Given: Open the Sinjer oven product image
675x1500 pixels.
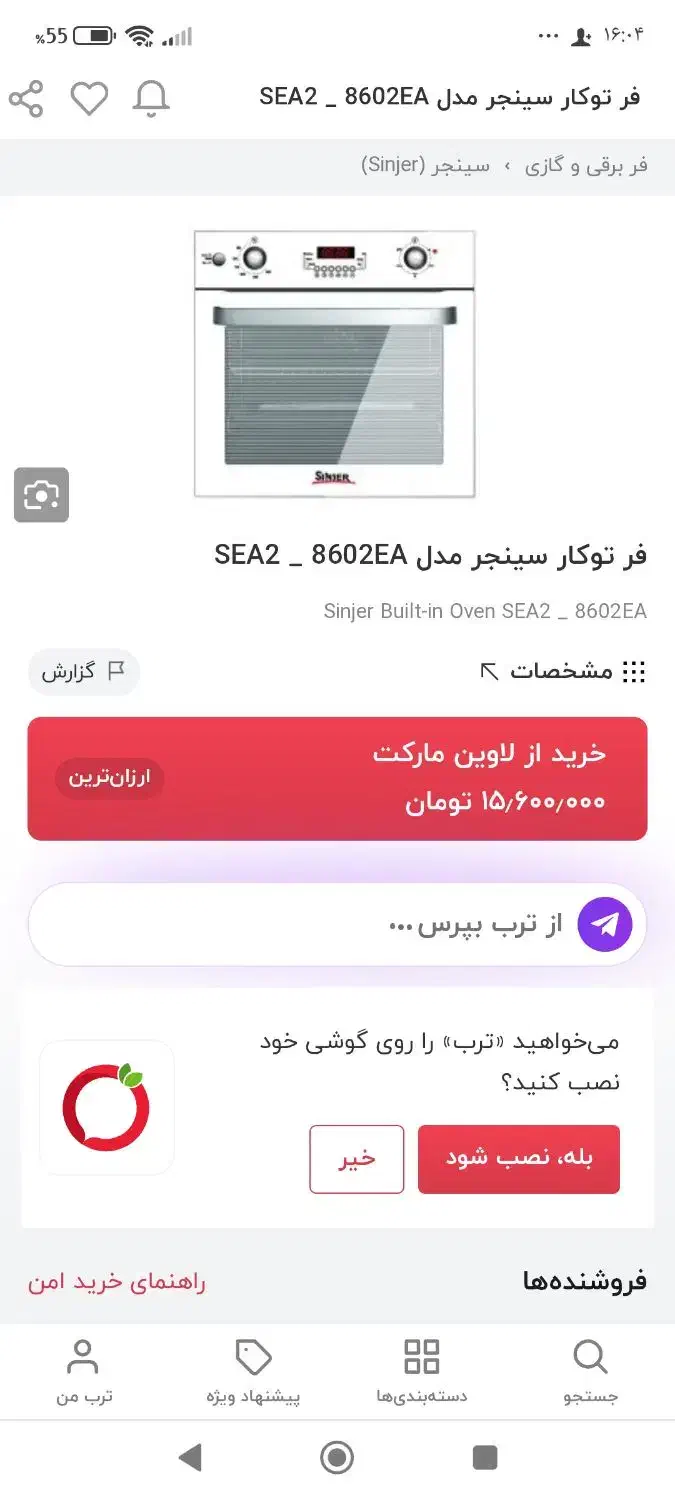Looking at the screenshot, I should pos(334,364).
